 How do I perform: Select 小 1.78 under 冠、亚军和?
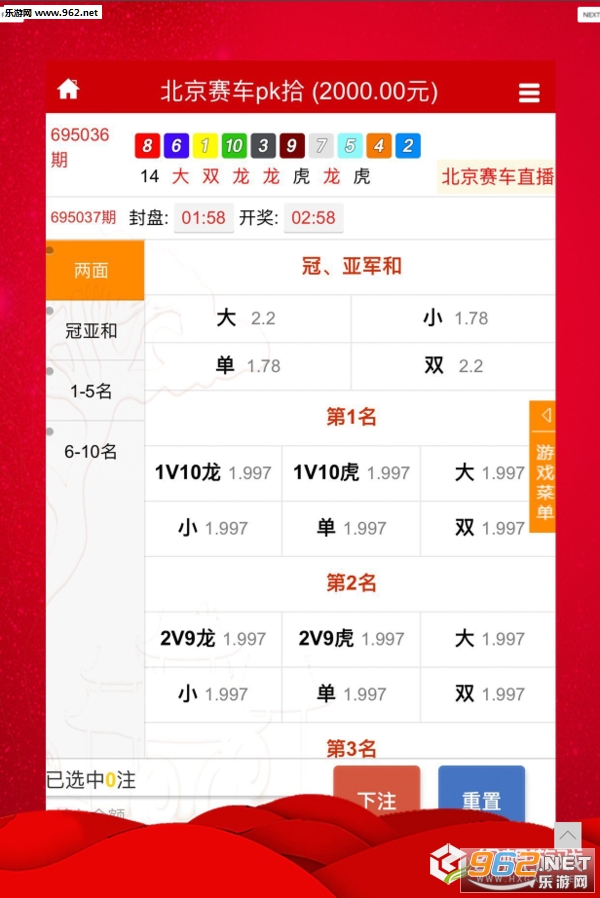coord(454,318)
